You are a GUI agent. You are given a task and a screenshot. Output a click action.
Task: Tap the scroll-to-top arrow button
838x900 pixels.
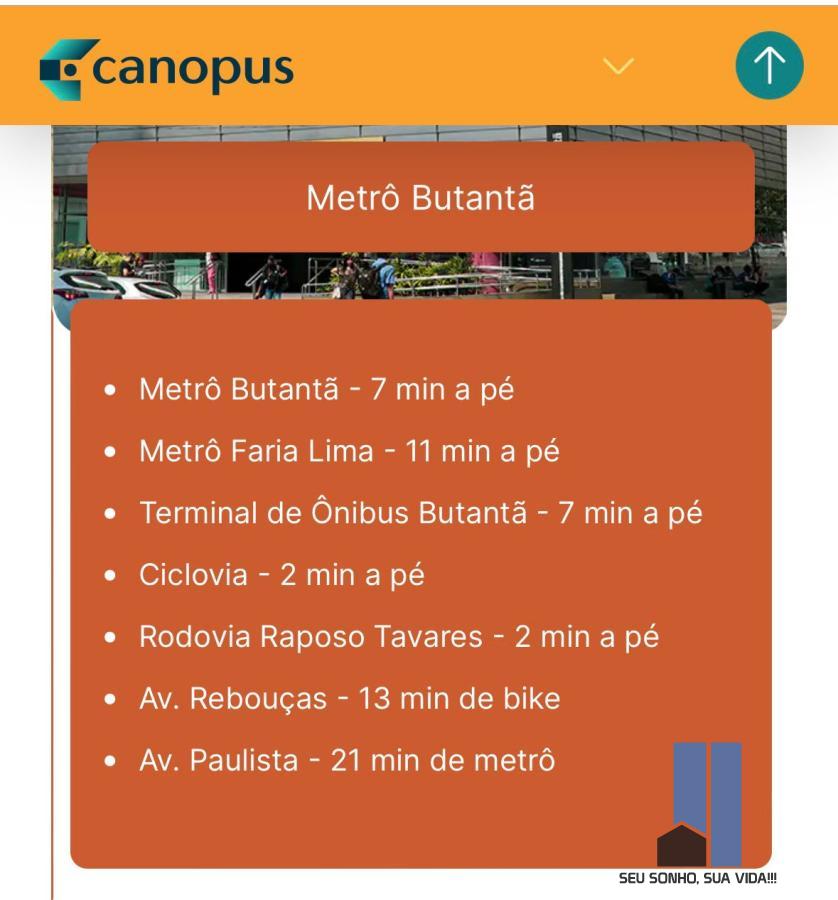pyautogui.click(x=769, y=66)
